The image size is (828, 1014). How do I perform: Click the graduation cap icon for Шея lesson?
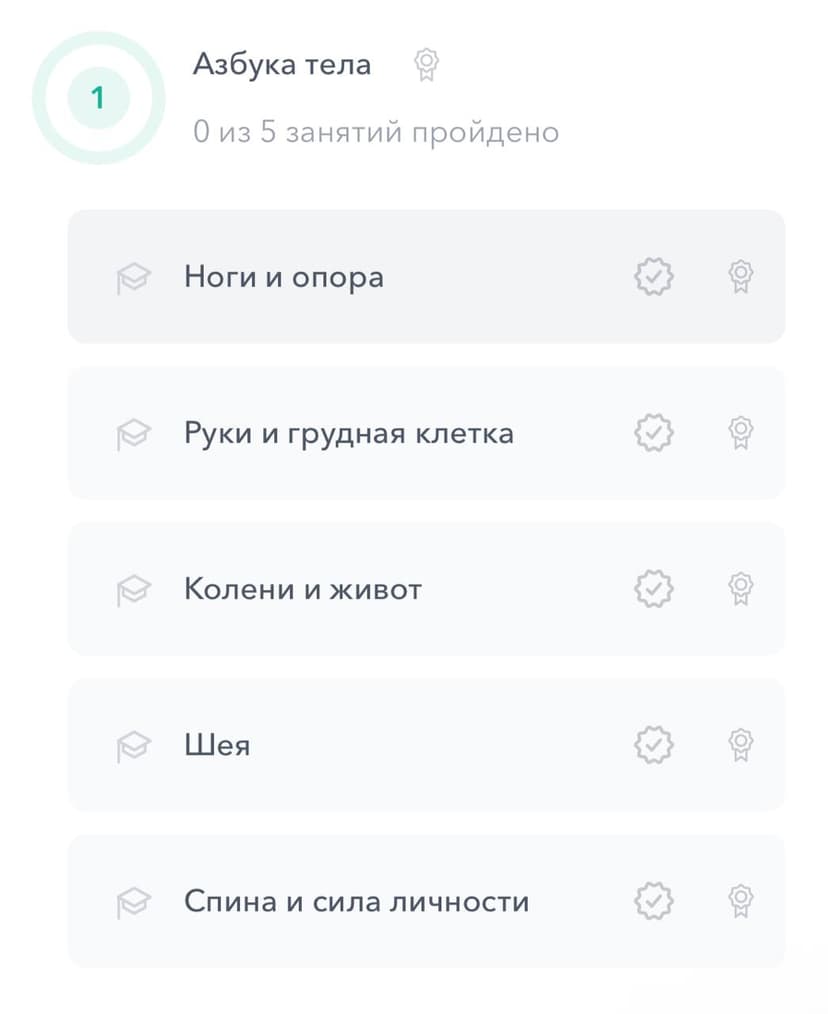coord(131,745)
